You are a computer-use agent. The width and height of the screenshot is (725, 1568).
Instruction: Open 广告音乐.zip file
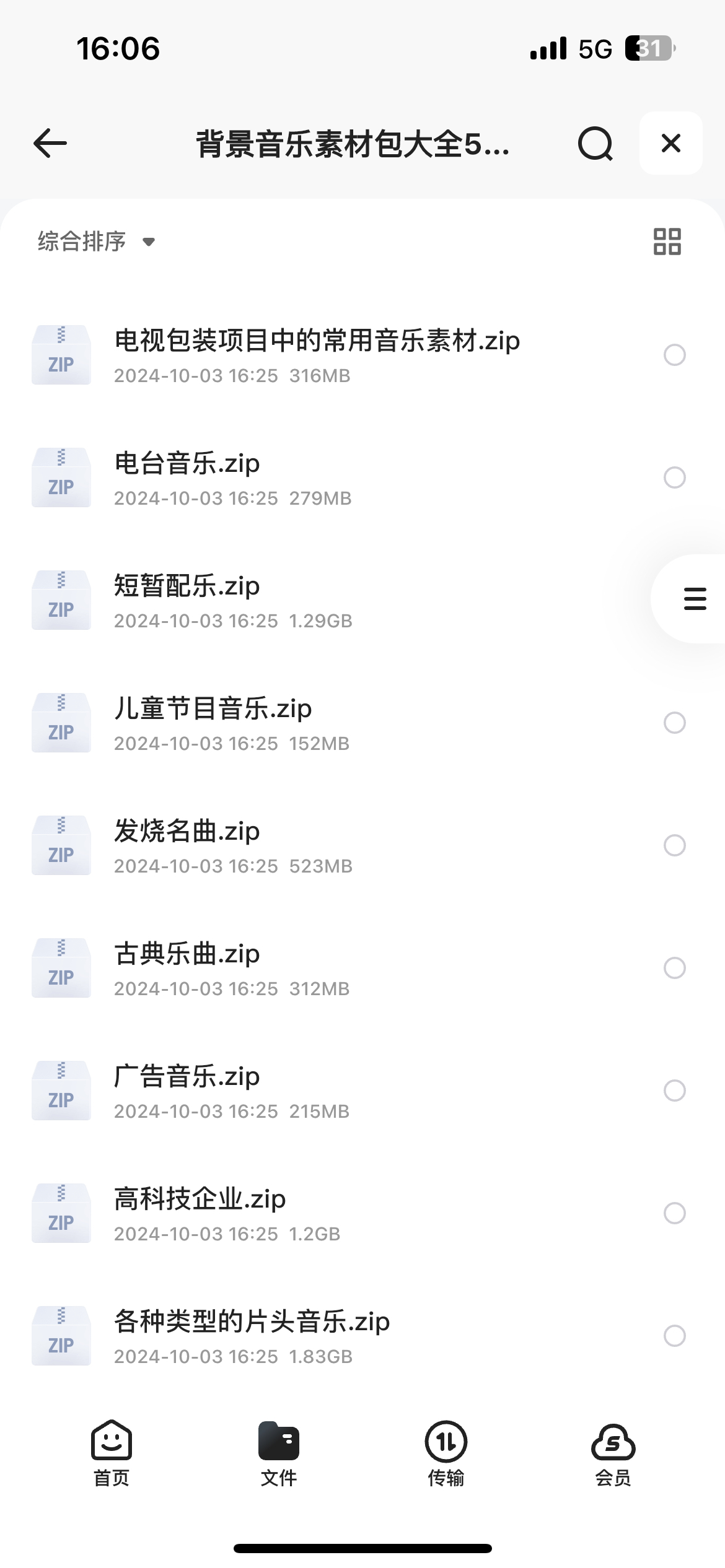click(x=362, y=1091)
